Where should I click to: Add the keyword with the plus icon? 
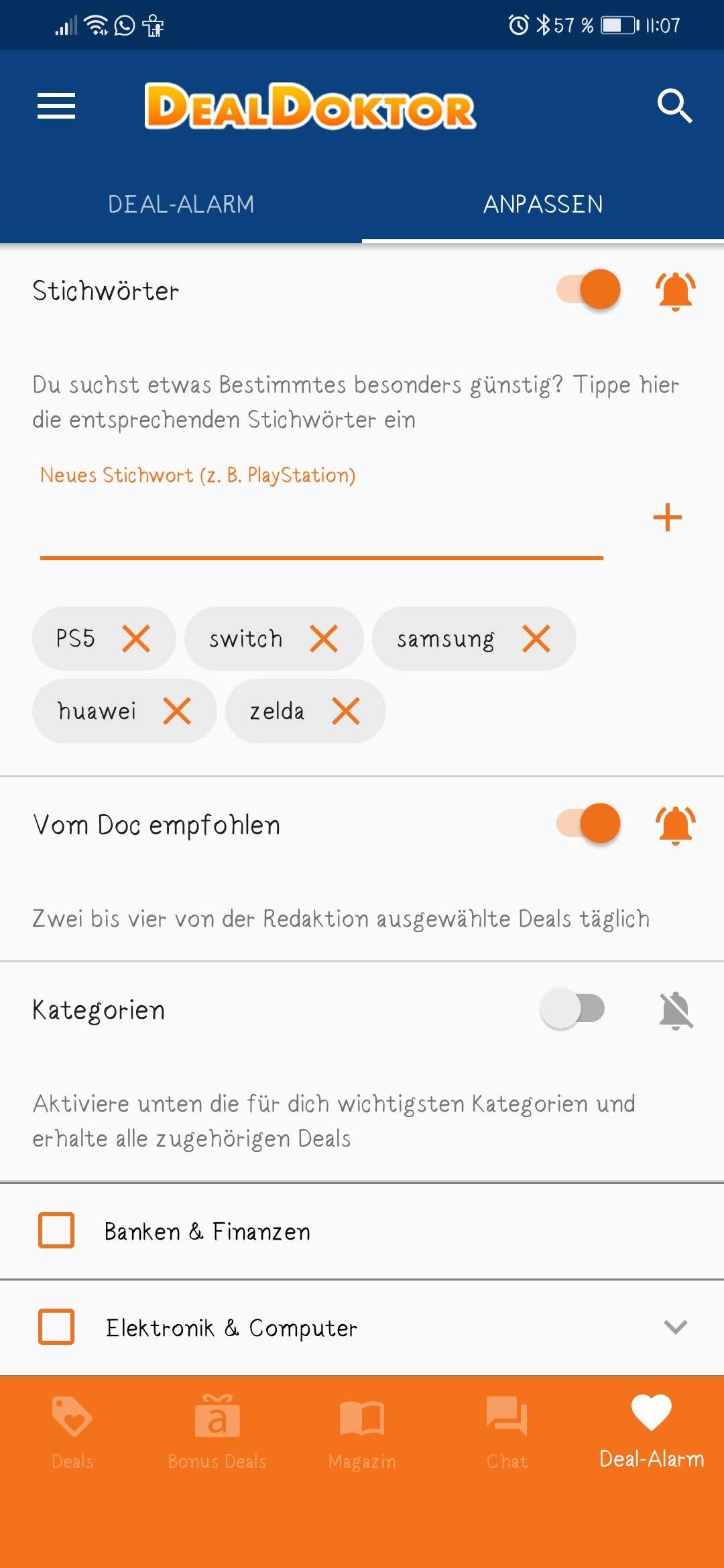(668, 518)
